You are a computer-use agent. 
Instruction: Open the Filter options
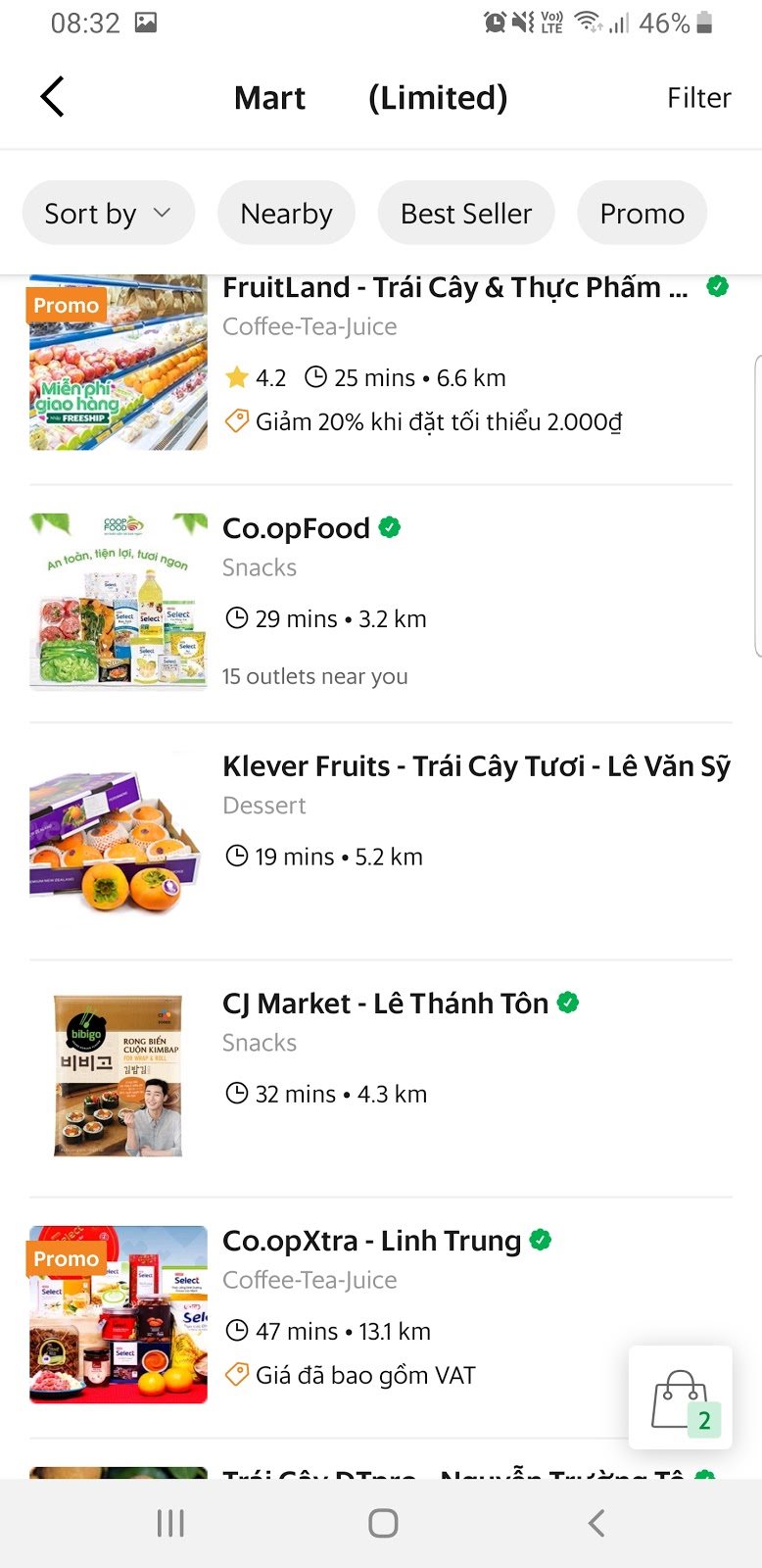click(x=698, y=98)
